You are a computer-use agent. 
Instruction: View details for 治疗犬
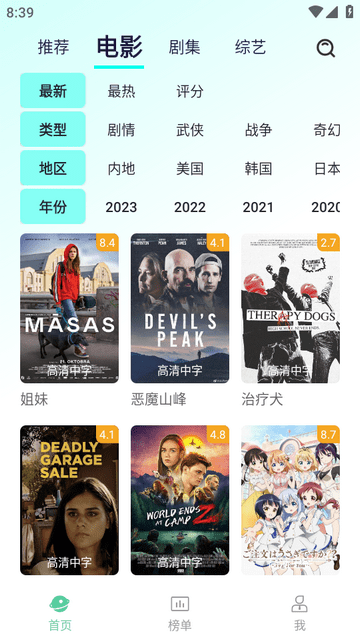pos(290,308)
